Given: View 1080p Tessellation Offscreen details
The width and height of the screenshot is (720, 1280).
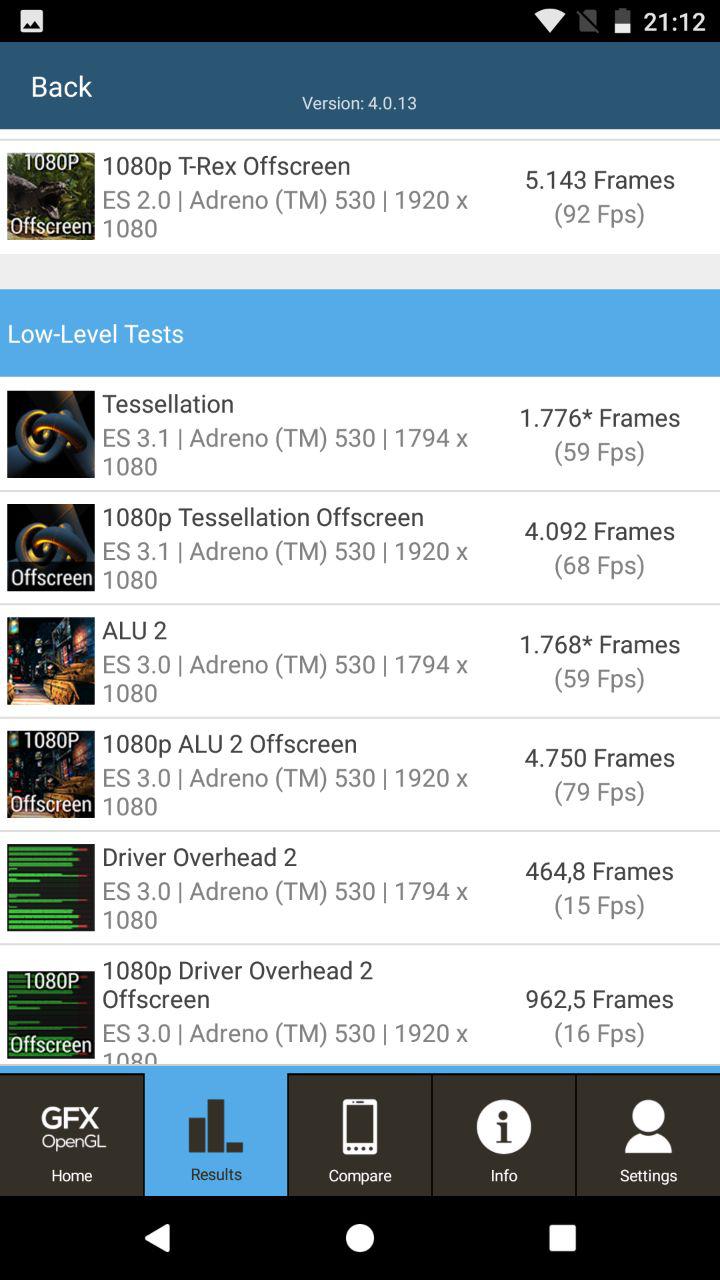Looking at the screenshot, I should click(360, 548).
